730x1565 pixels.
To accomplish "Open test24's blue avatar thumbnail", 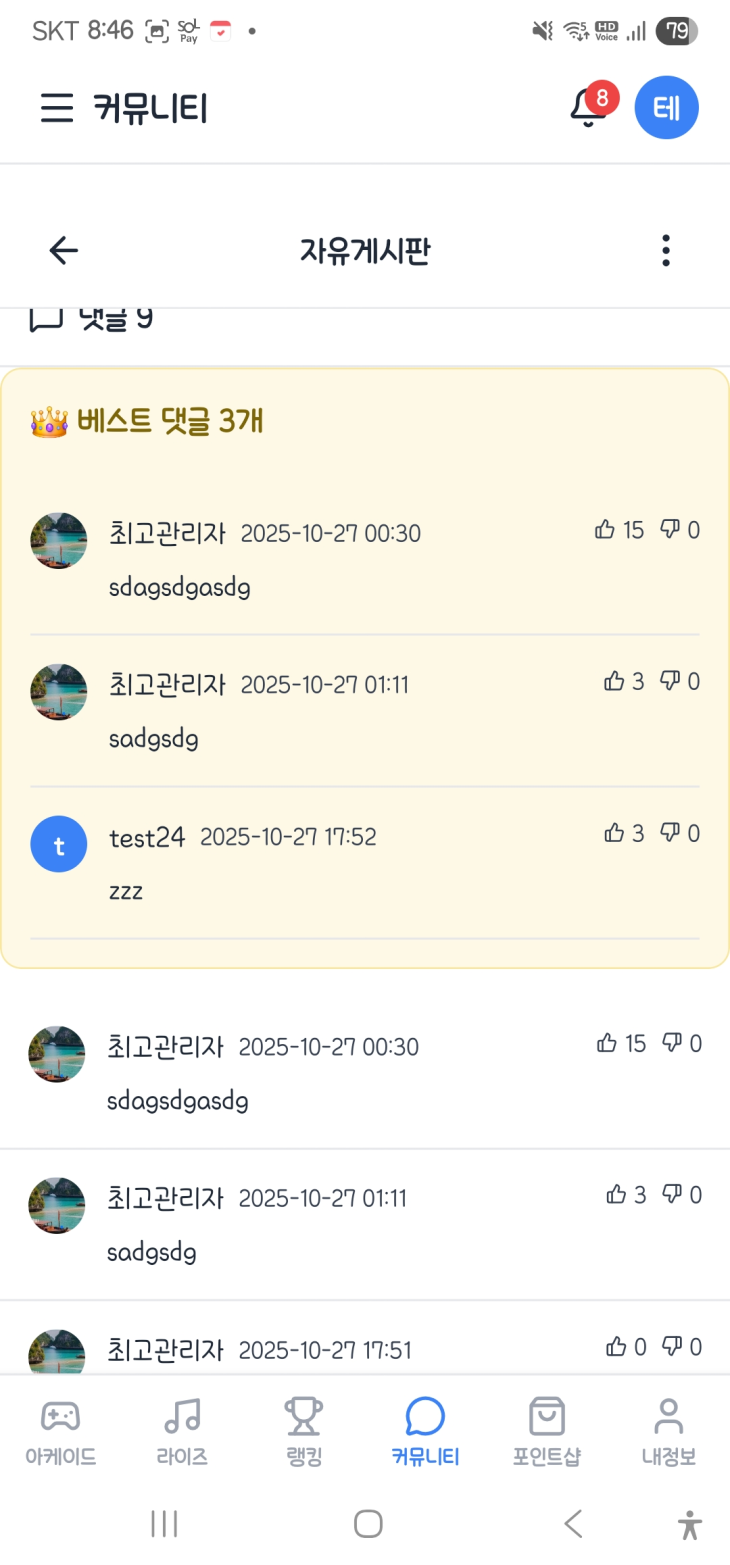I will pyautogui.click(x=58, y=844).
